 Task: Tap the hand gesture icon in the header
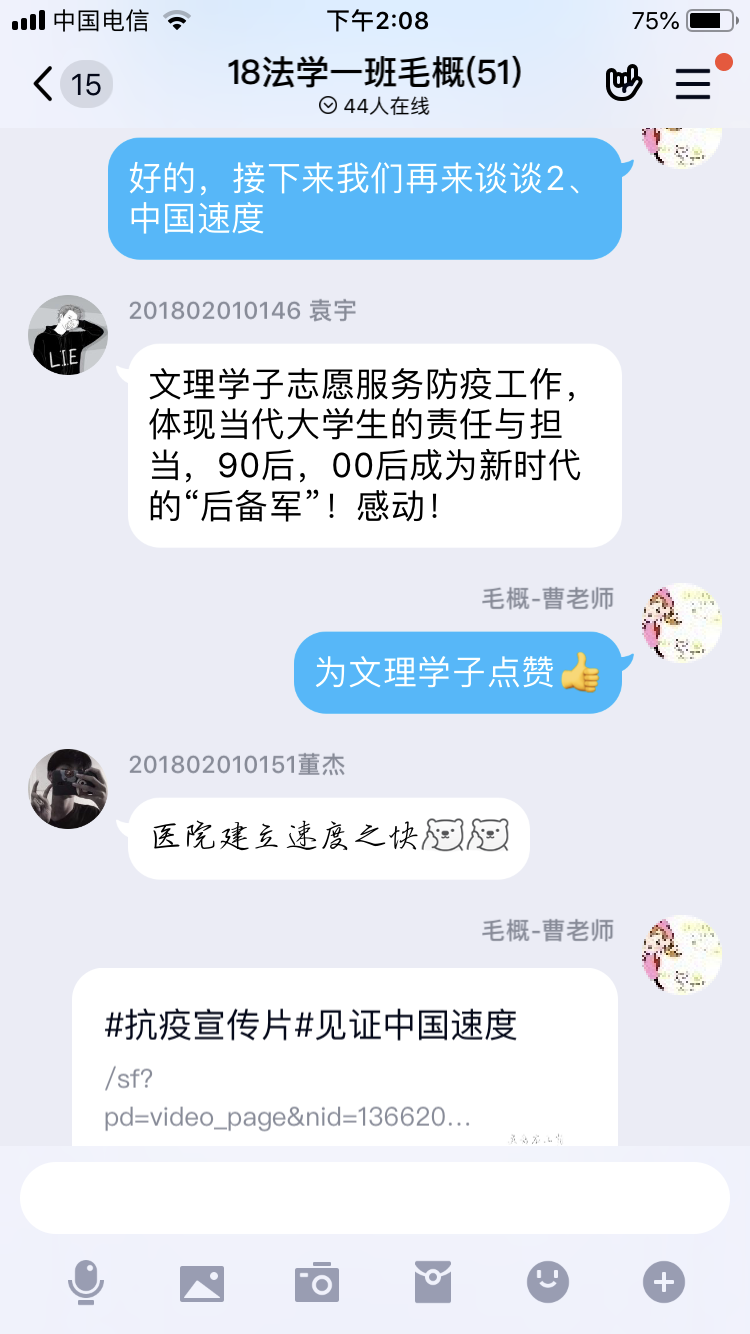coord(624,85)
